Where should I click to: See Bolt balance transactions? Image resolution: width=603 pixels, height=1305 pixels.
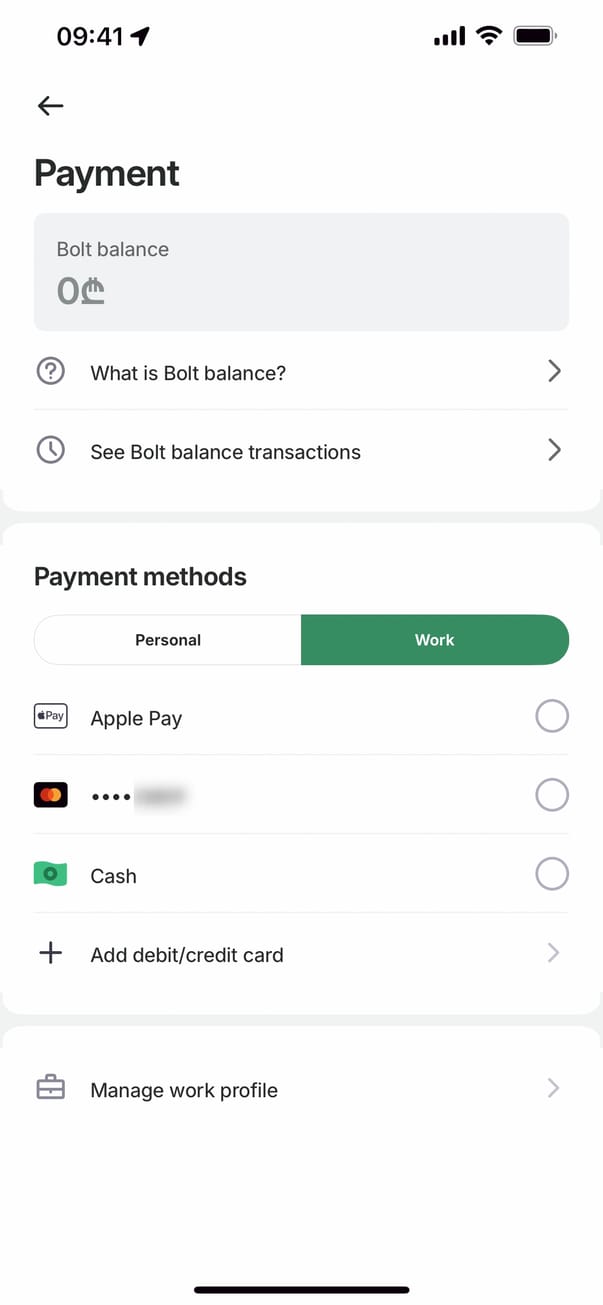(300, 451)
